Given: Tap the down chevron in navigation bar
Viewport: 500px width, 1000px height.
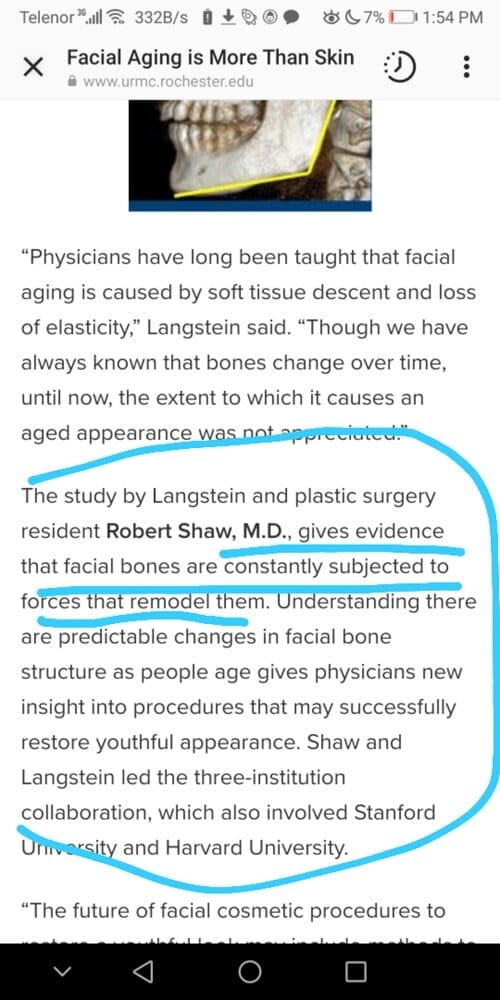Looking at the screenshot, I should (61, 972).
